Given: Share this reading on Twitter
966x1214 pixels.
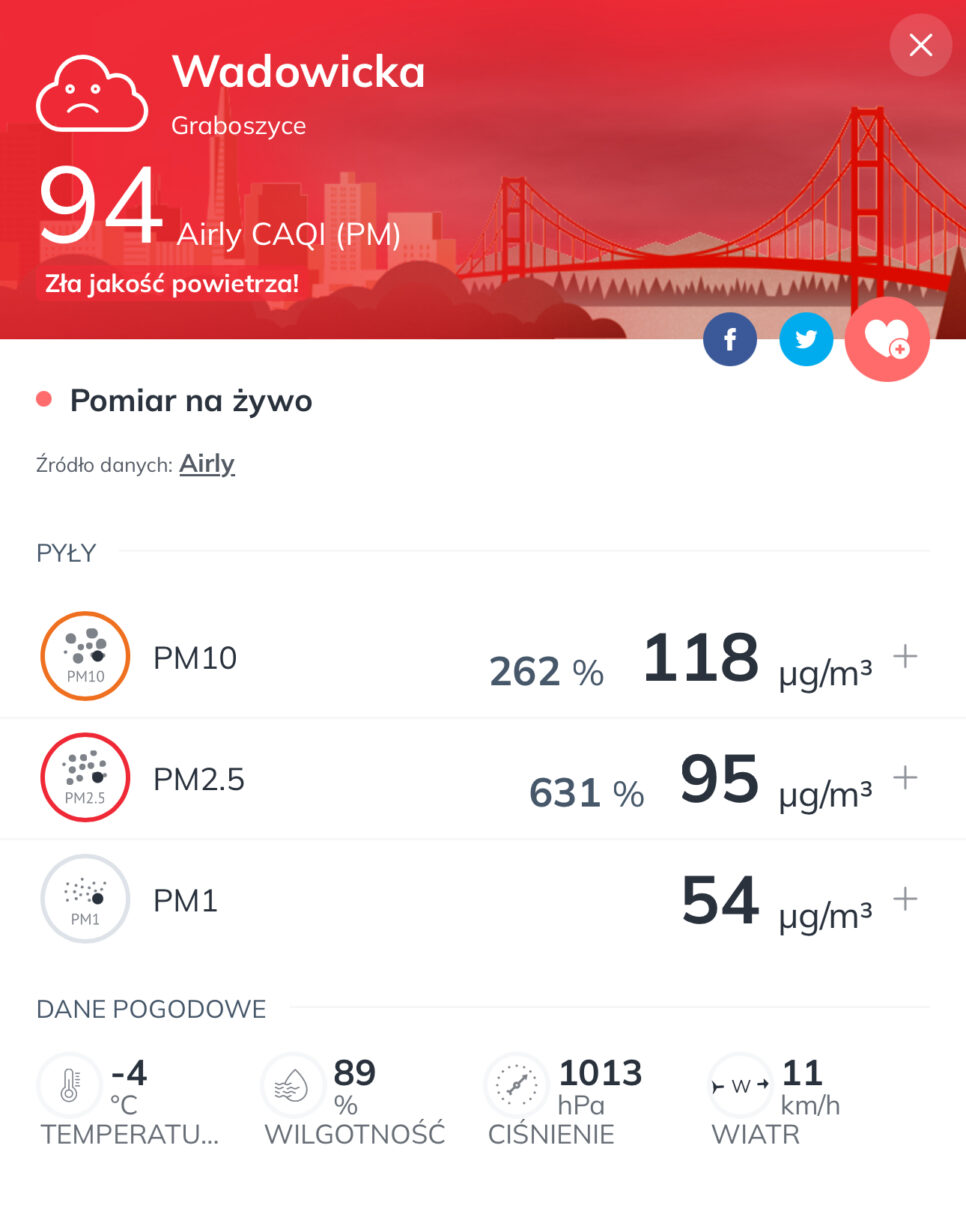Looking at the screenshot, I should pyautogui.click(x=806, y=340).
